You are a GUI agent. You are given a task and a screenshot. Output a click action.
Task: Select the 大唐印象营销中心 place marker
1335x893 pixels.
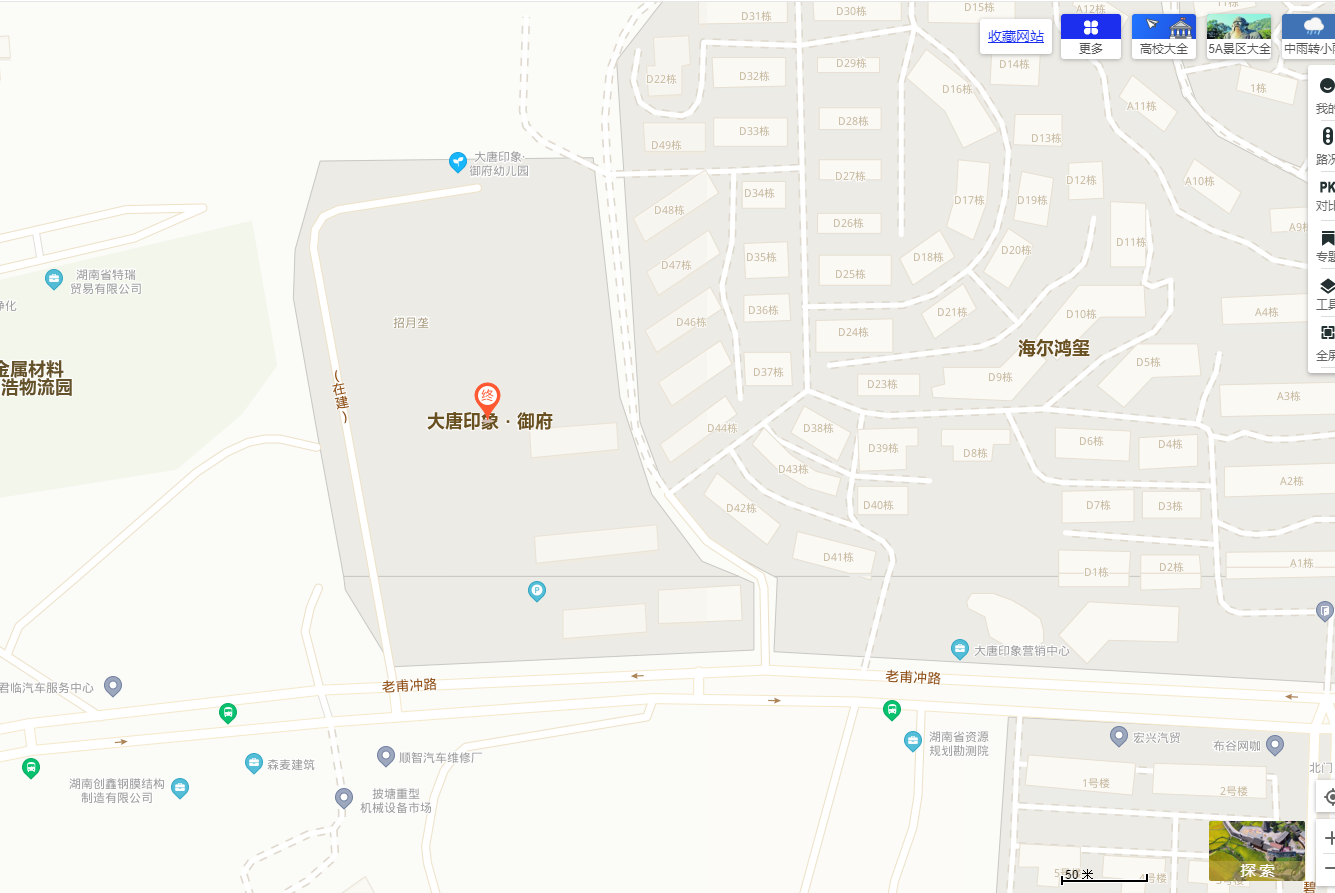pyautogui.click(x=960, y=650)
